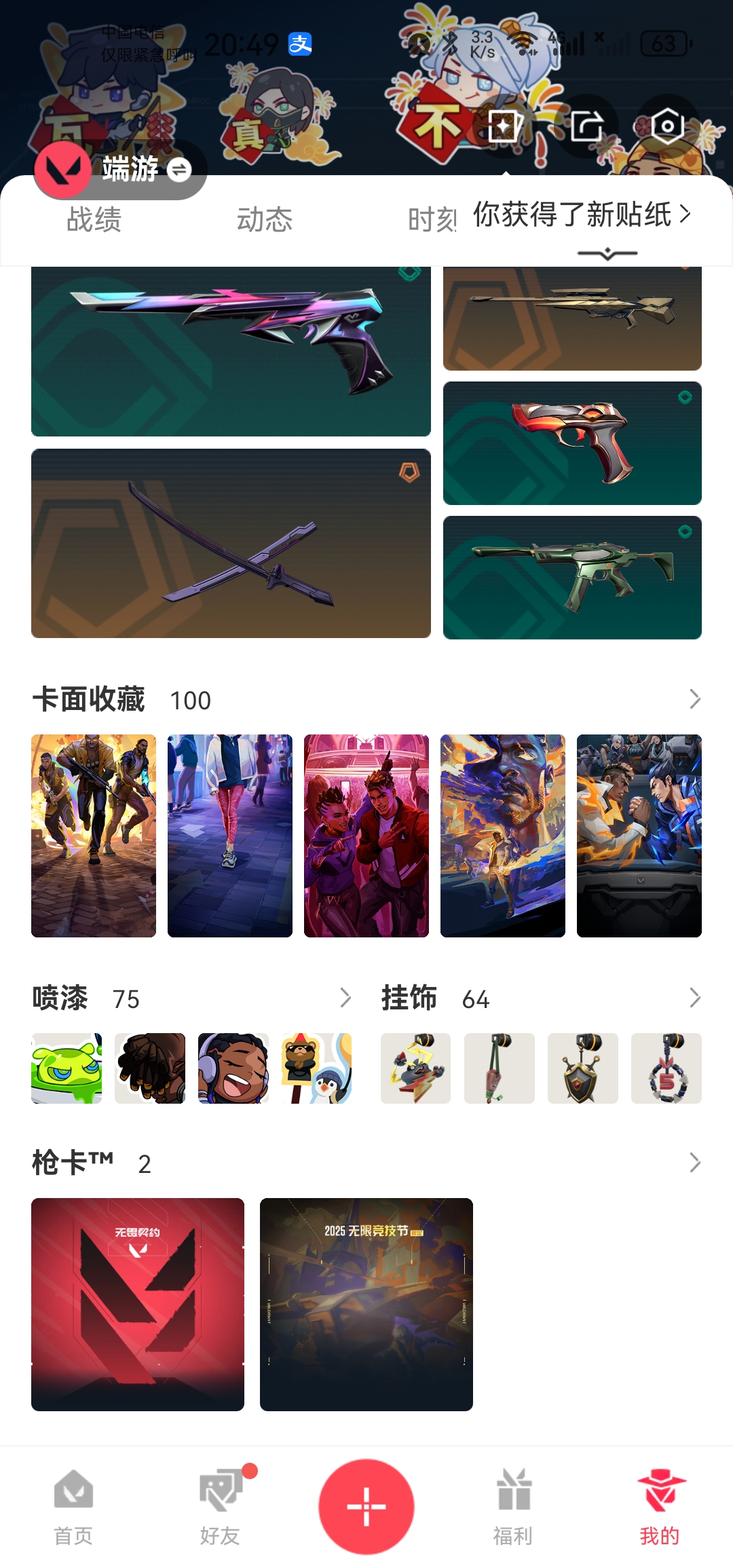View the purple pistol skin card

231,351
